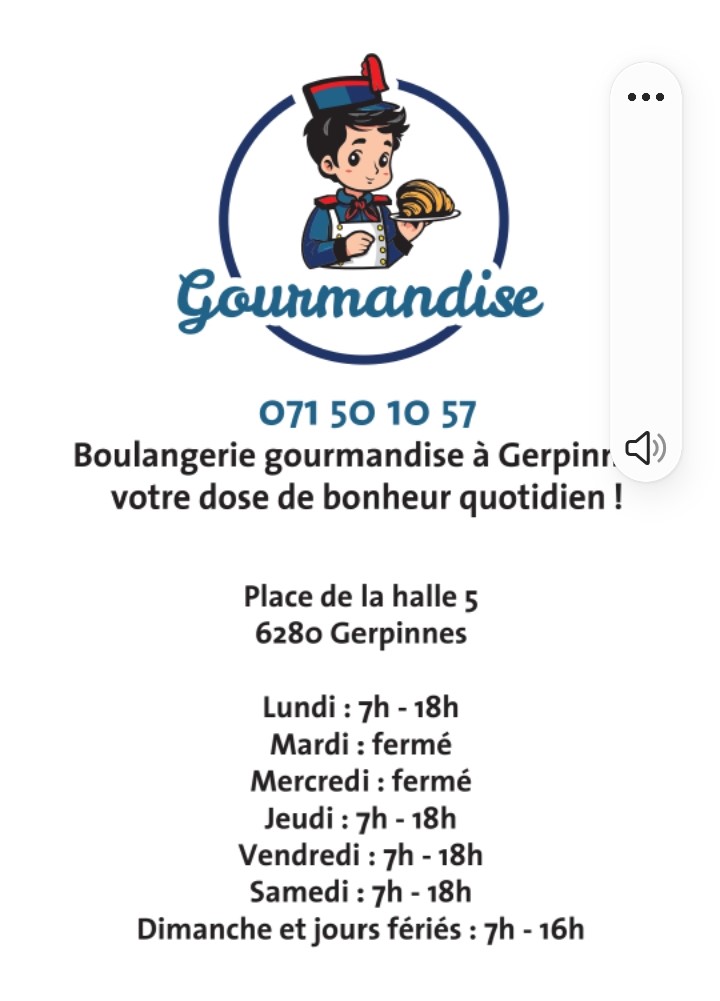Click the address Place de la halle 5
720x1001 pixels.
click(362, 596)
